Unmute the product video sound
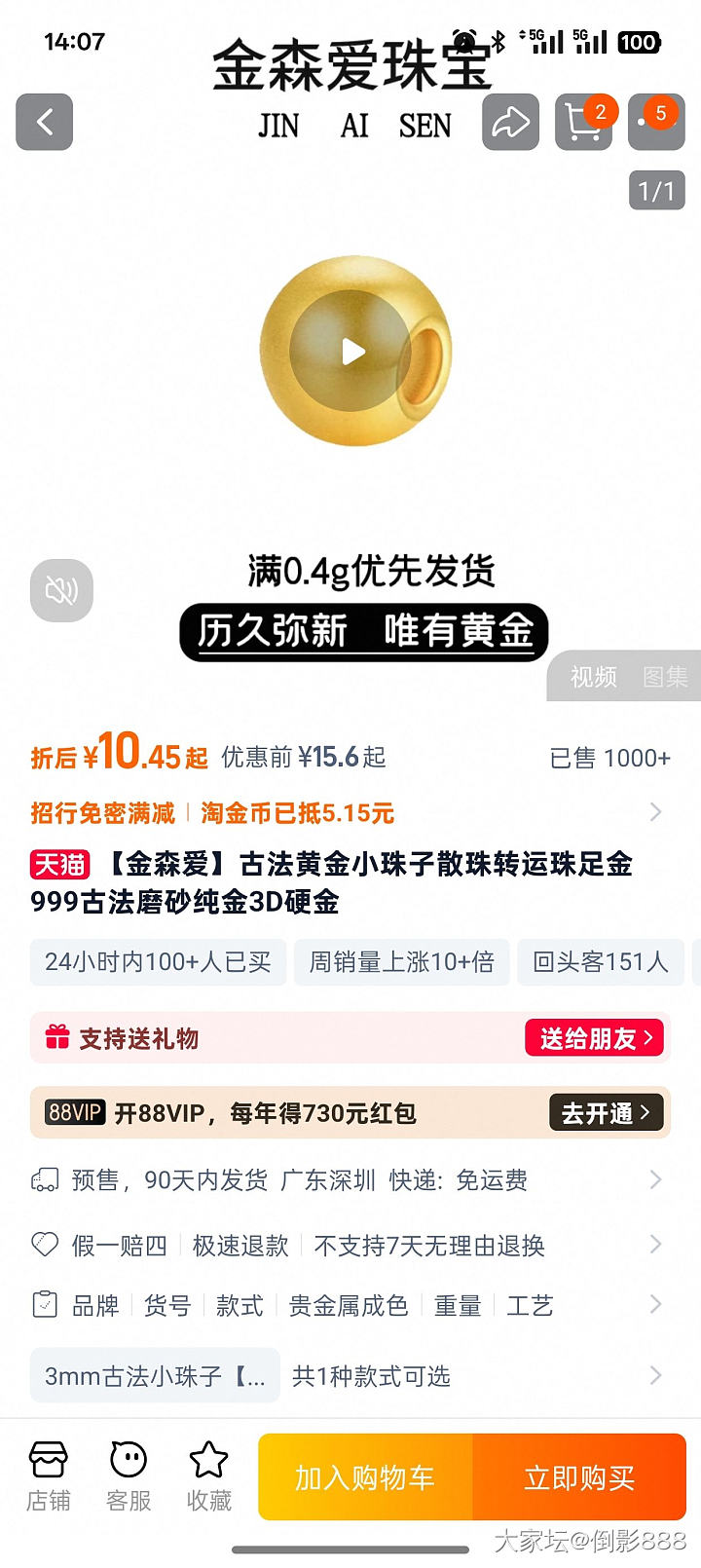 pyautogui.click(x=61, y=590)
